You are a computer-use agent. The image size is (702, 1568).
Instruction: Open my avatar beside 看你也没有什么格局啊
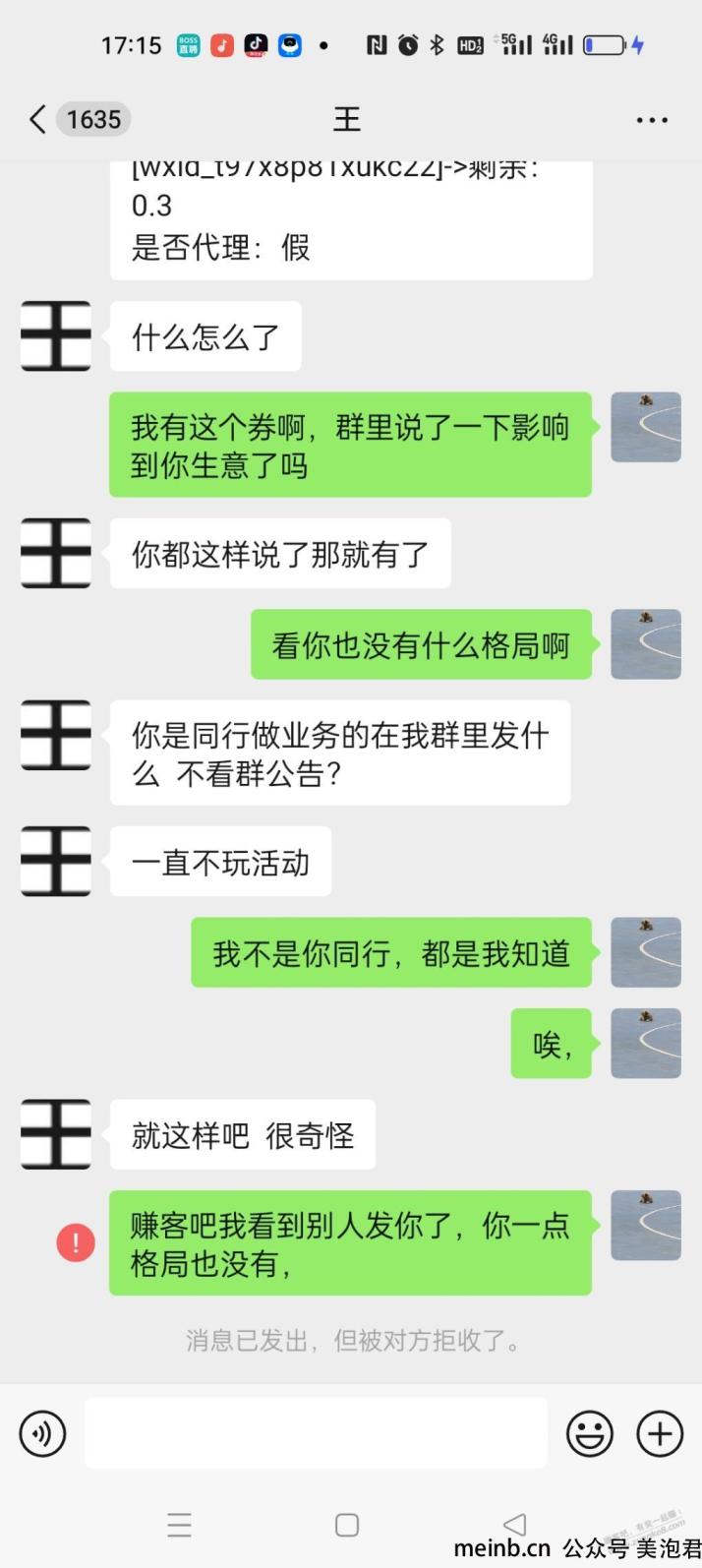point(646,644)
